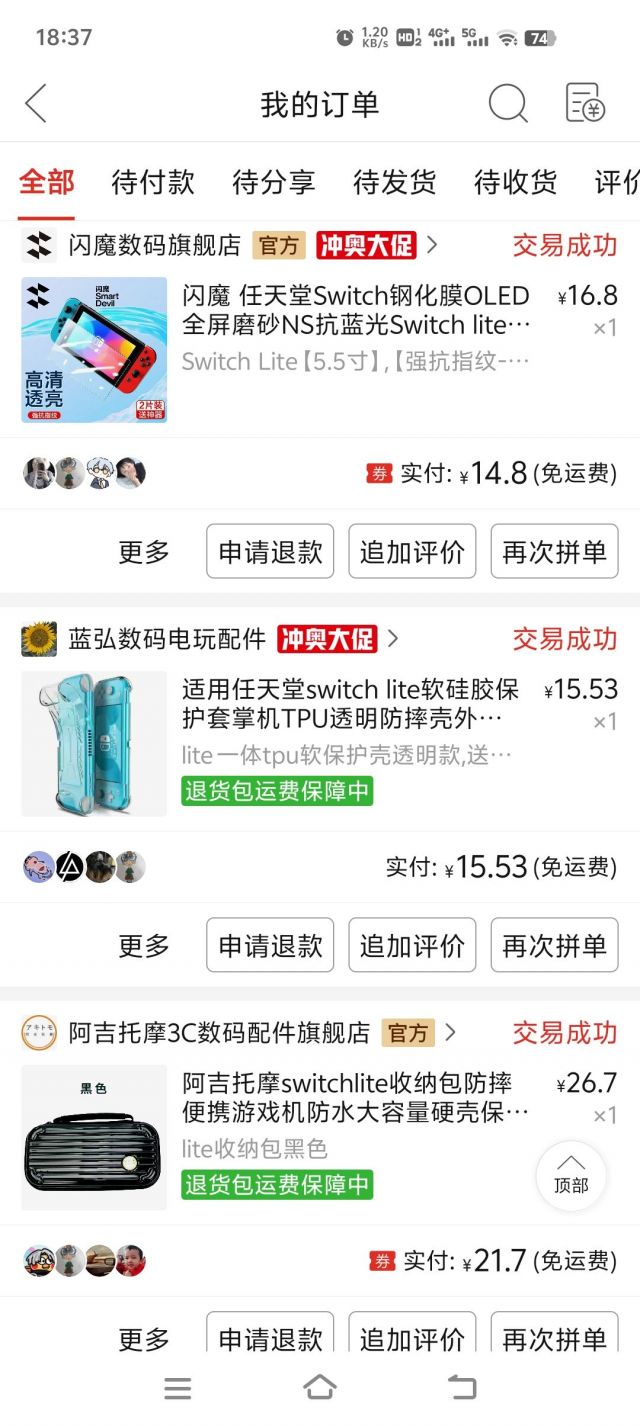This screenshot has width=640, height=1426.
Task: Open 蓝弘数码电玩配件 store page
Action: coord(167,638)
